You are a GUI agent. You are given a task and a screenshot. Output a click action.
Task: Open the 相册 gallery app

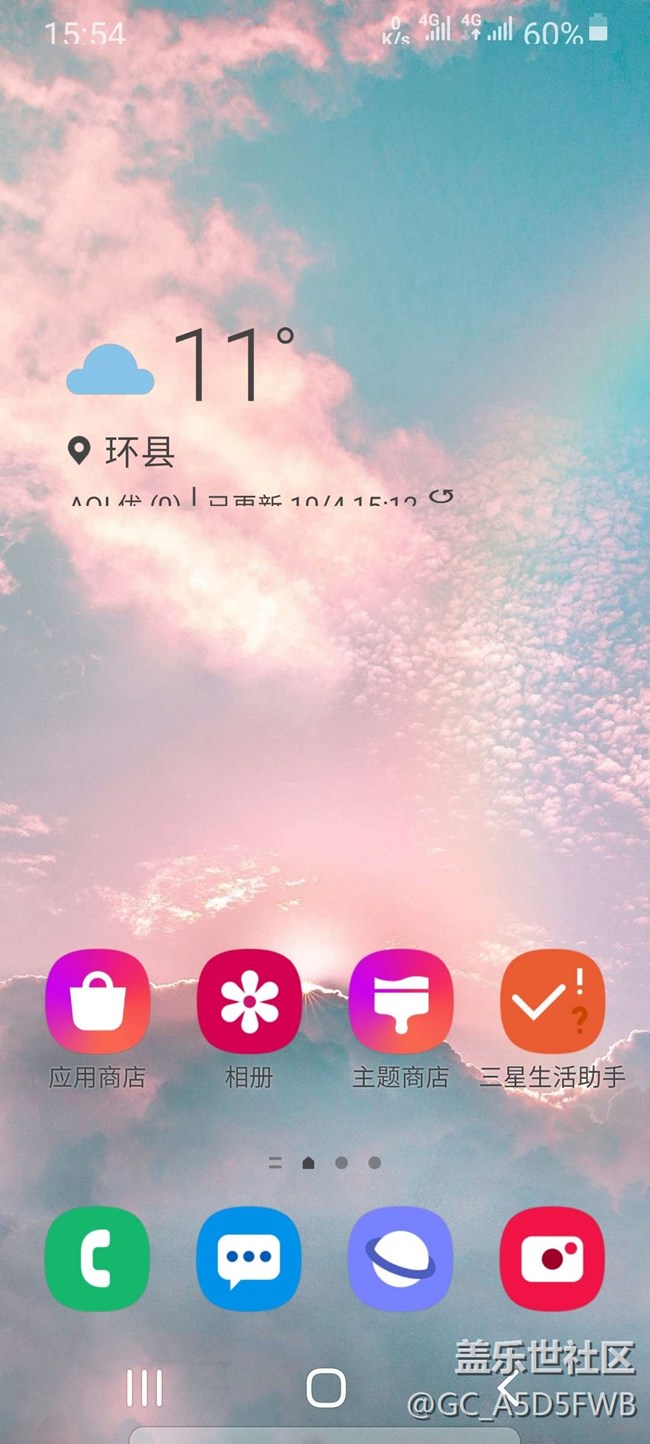coord(249,1002)
